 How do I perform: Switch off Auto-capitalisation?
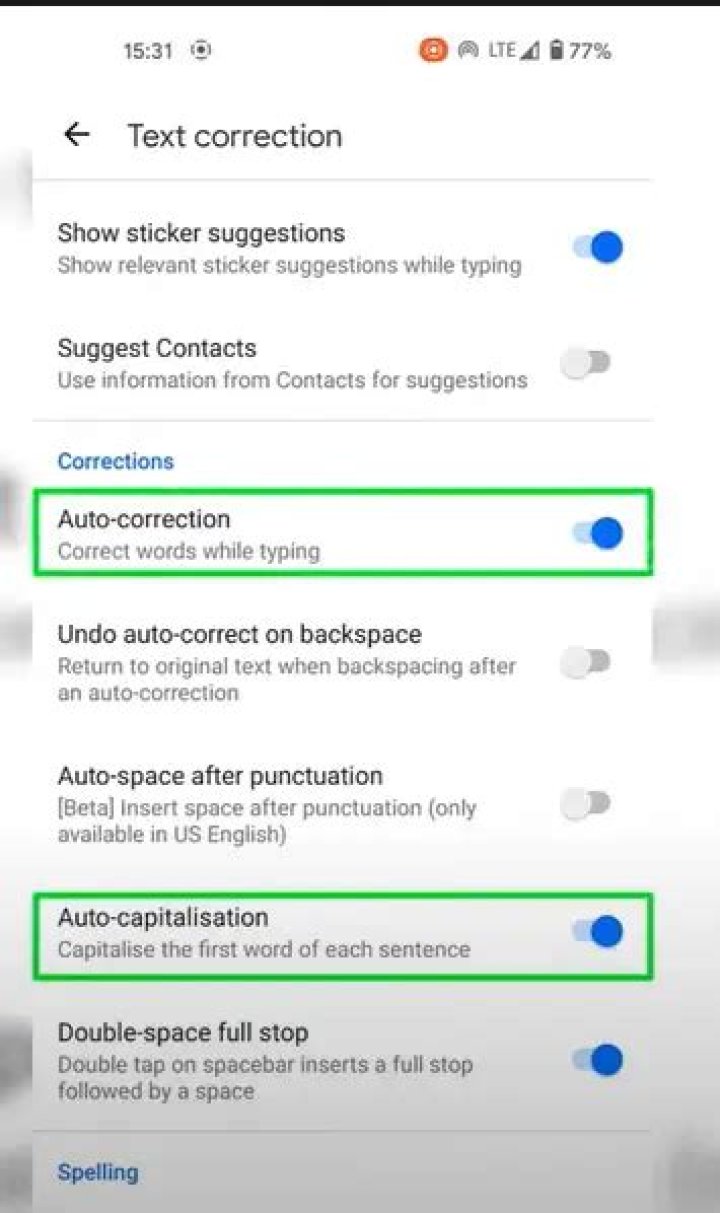tap(597, 932)
